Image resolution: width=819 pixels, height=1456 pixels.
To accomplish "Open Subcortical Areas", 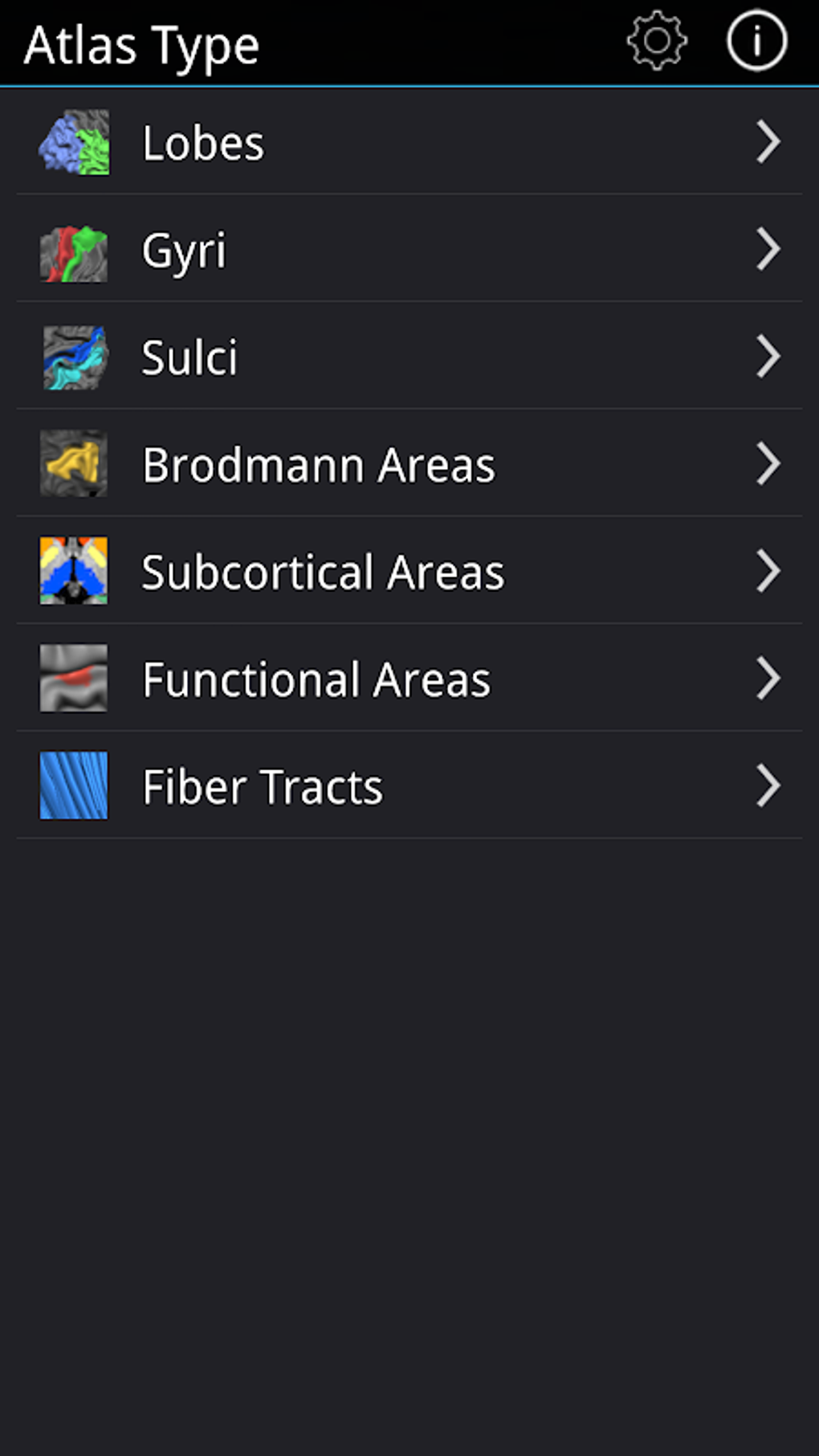I will [409, 571].
